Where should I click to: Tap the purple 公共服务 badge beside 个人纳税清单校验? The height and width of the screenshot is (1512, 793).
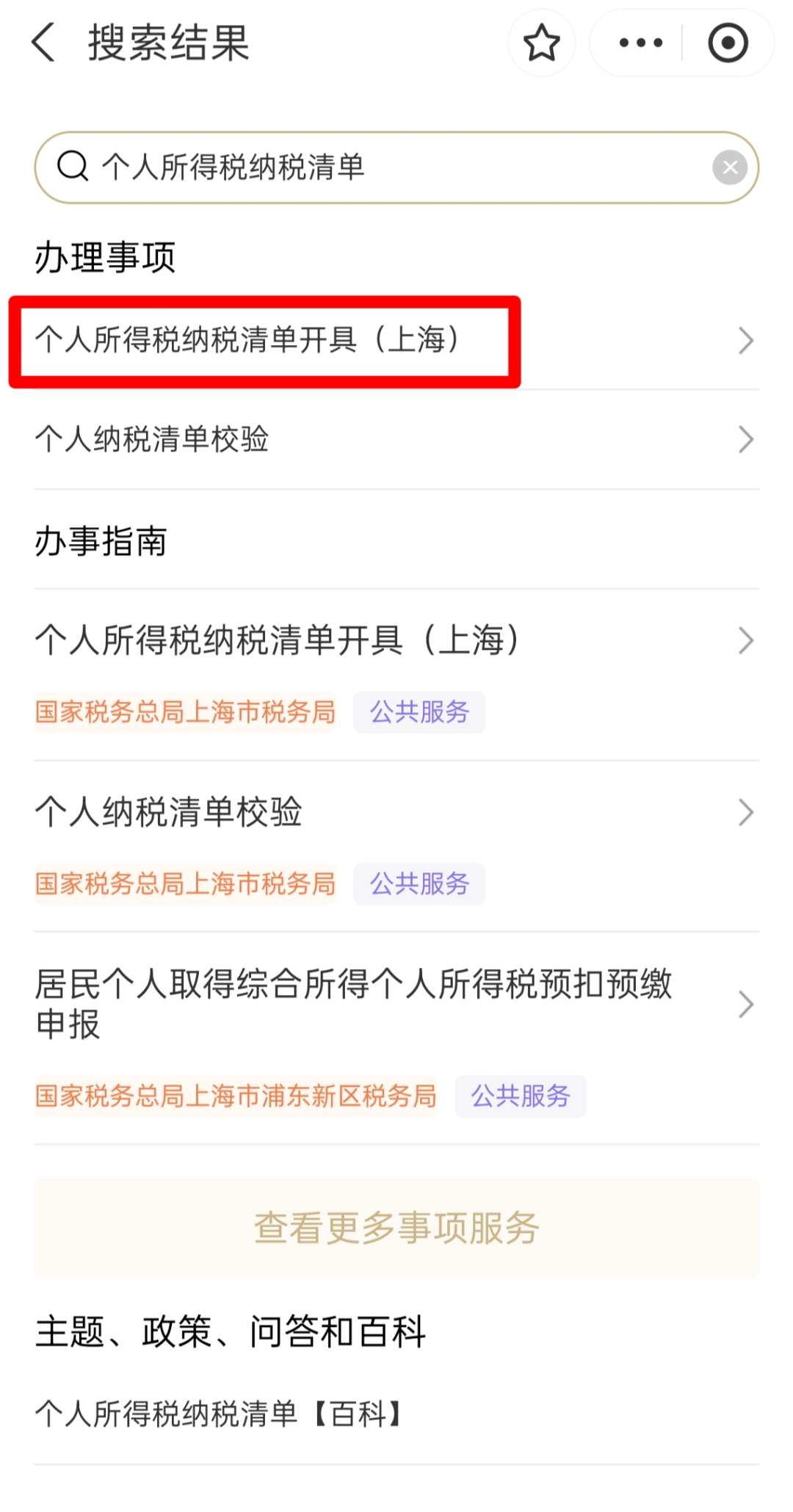[x=419, y=883]
